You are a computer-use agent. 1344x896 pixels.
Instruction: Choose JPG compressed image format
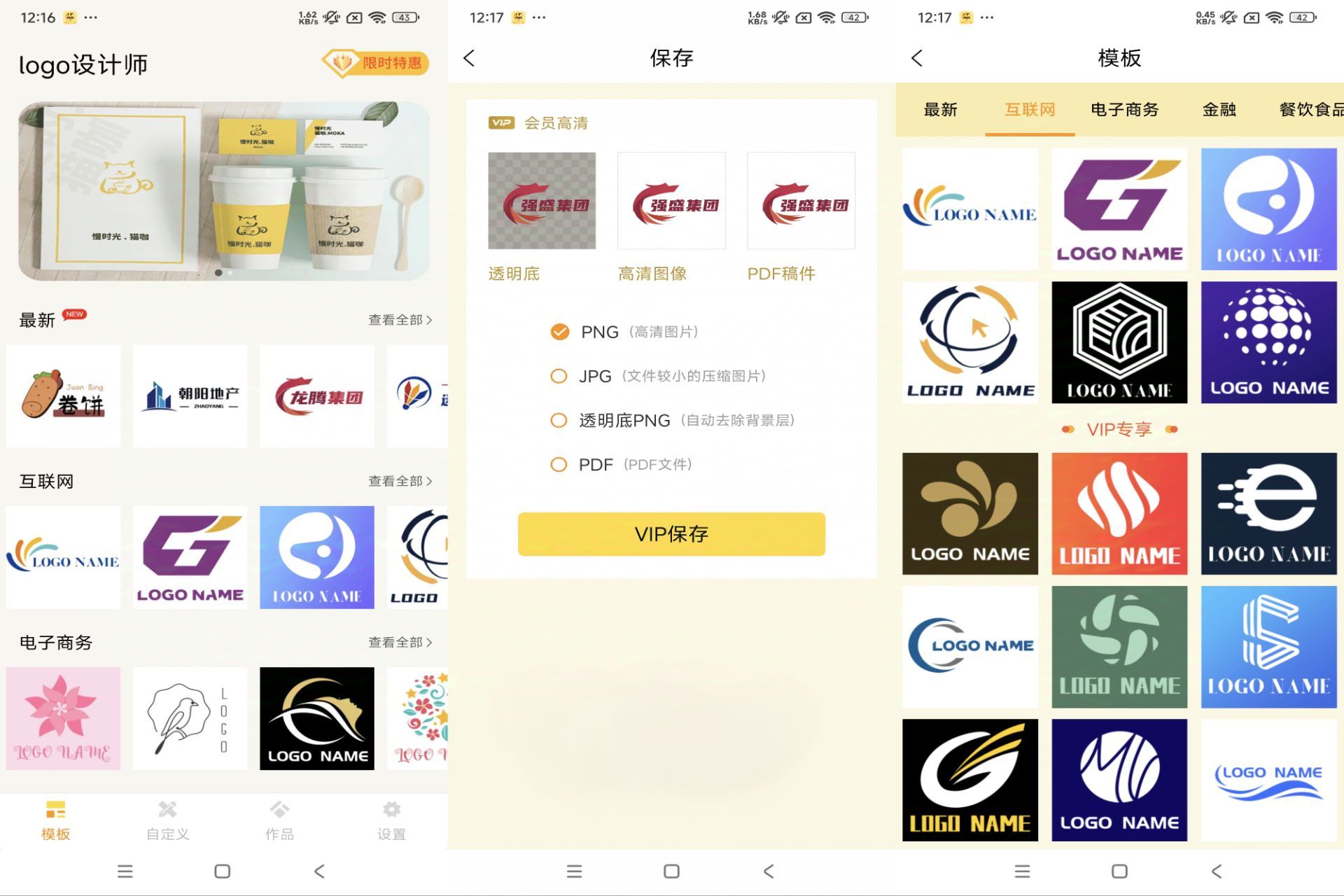(x=559, y=376)
